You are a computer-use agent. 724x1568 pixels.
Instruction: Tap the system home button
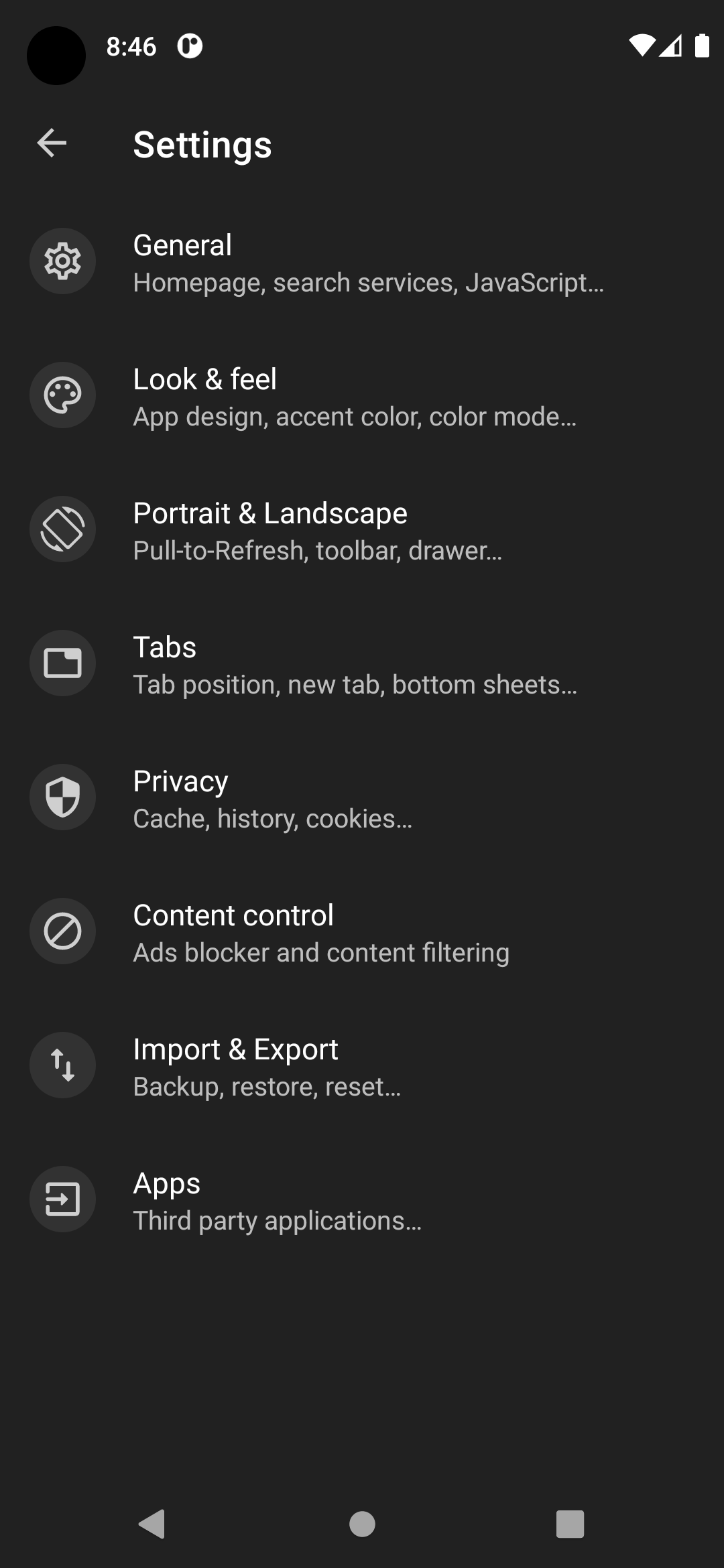[362, 1524]
